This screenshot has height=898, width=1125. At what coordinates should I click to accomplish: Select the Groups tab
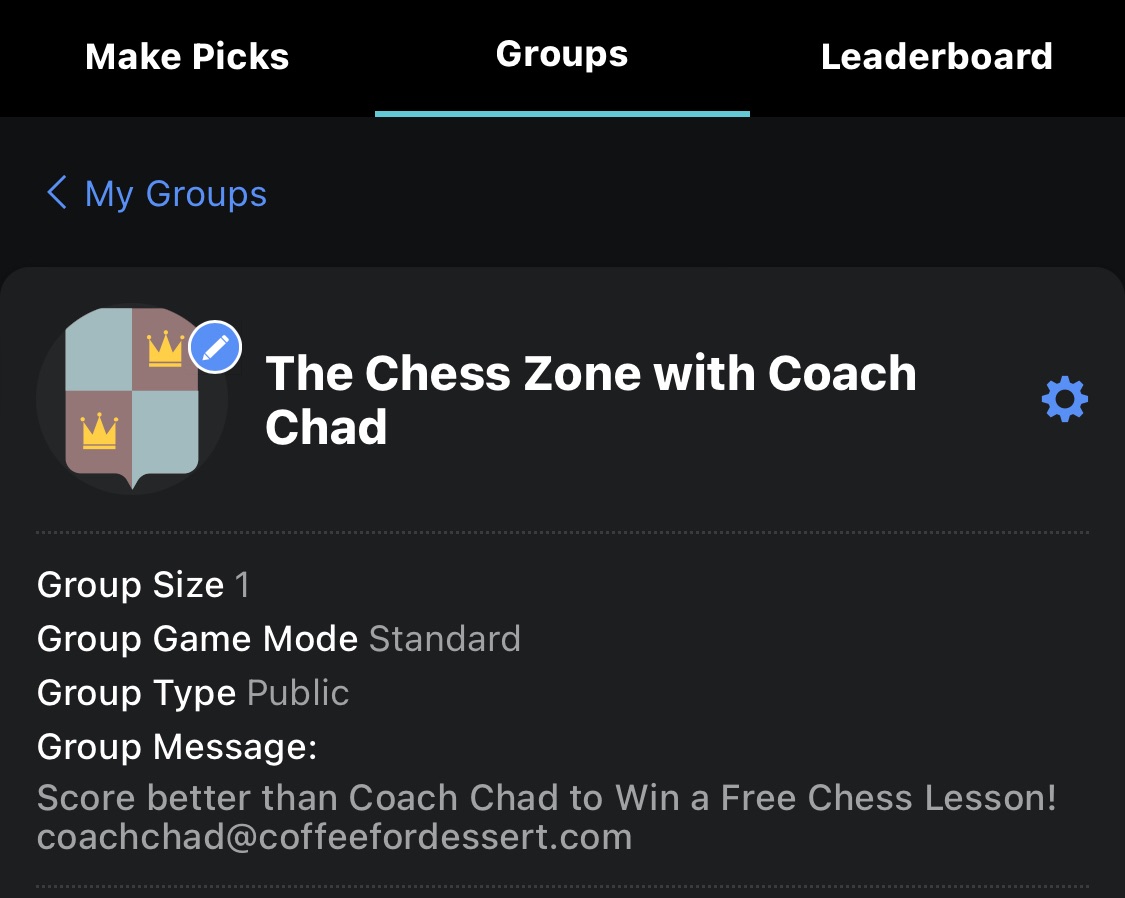562,55
